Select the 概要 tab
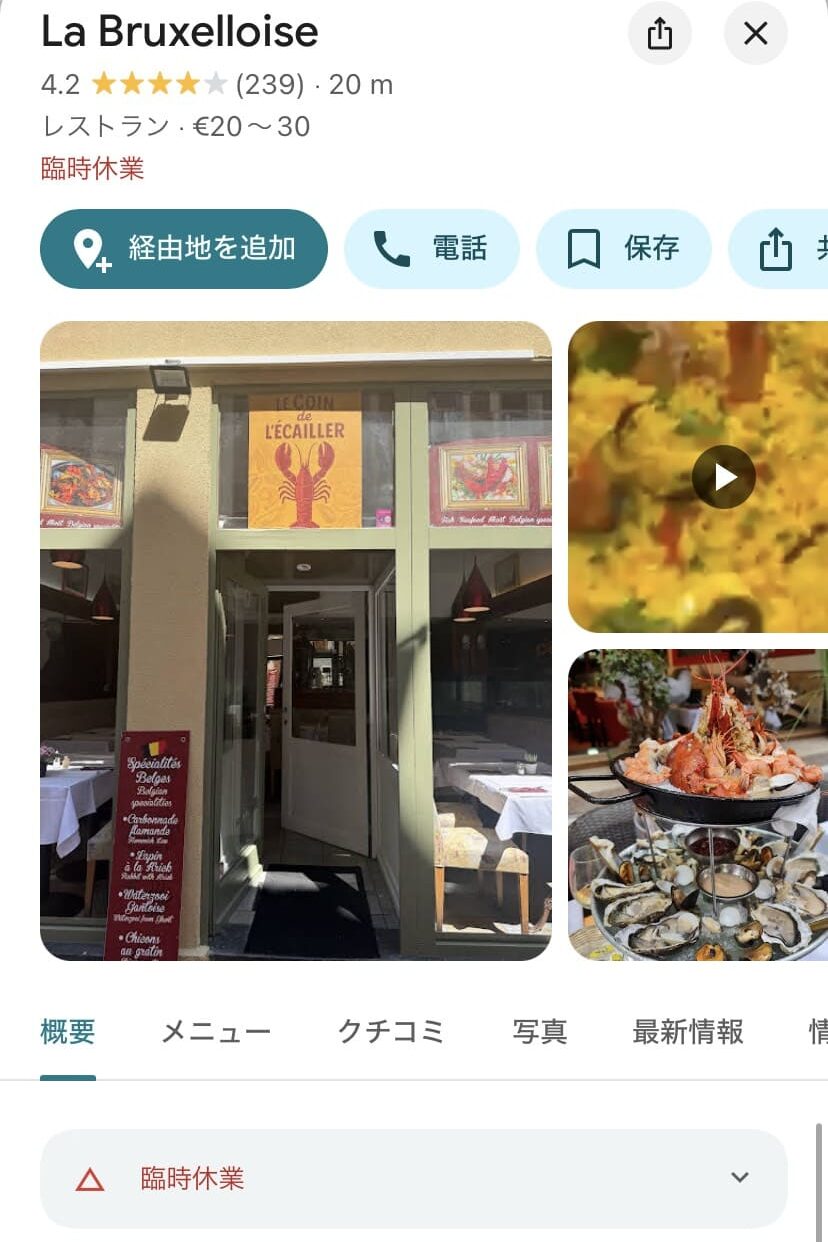This screenshot has width=828, height=1242. point(68,1032)
